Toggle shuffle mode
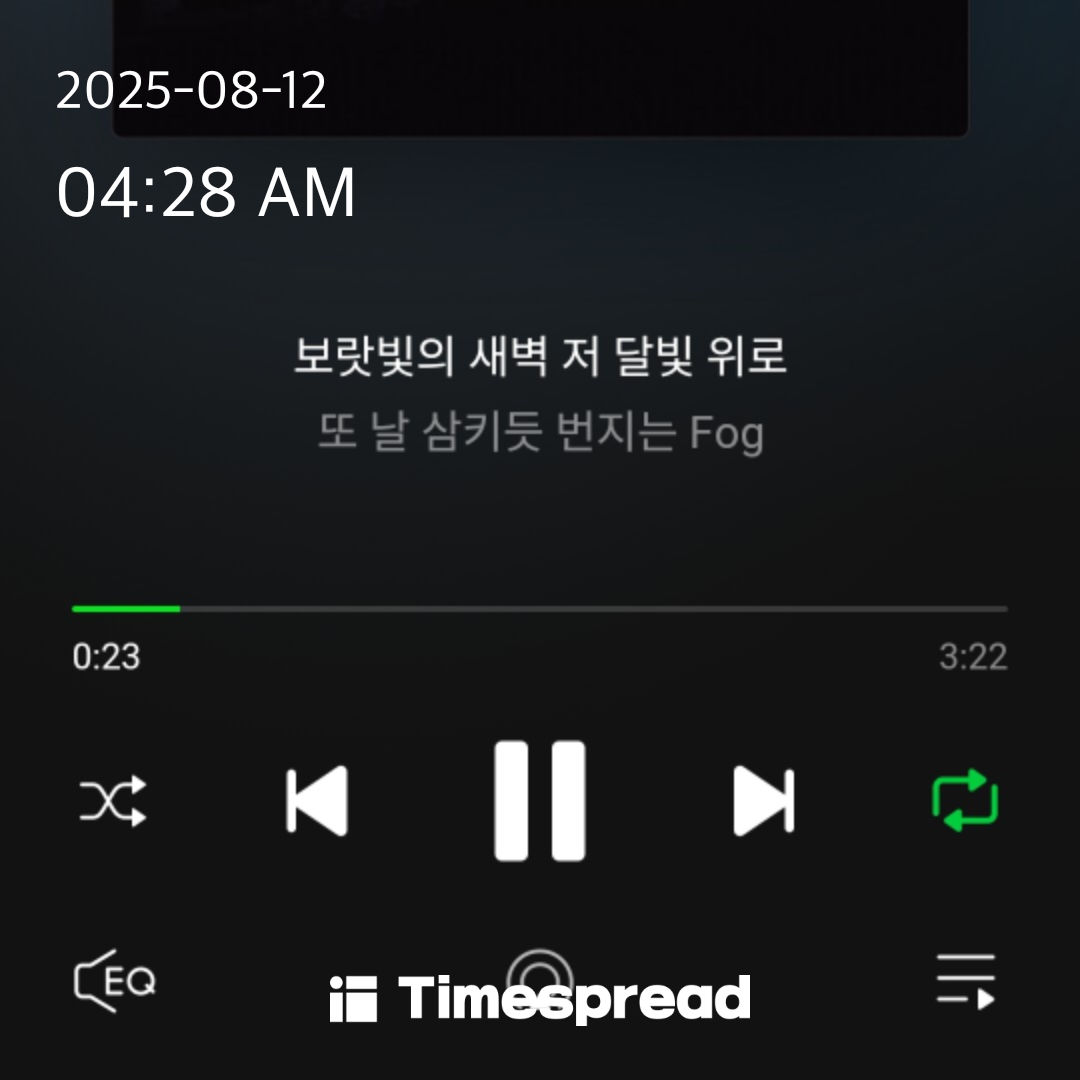The image size is (1080, 1080). point(113,801)
